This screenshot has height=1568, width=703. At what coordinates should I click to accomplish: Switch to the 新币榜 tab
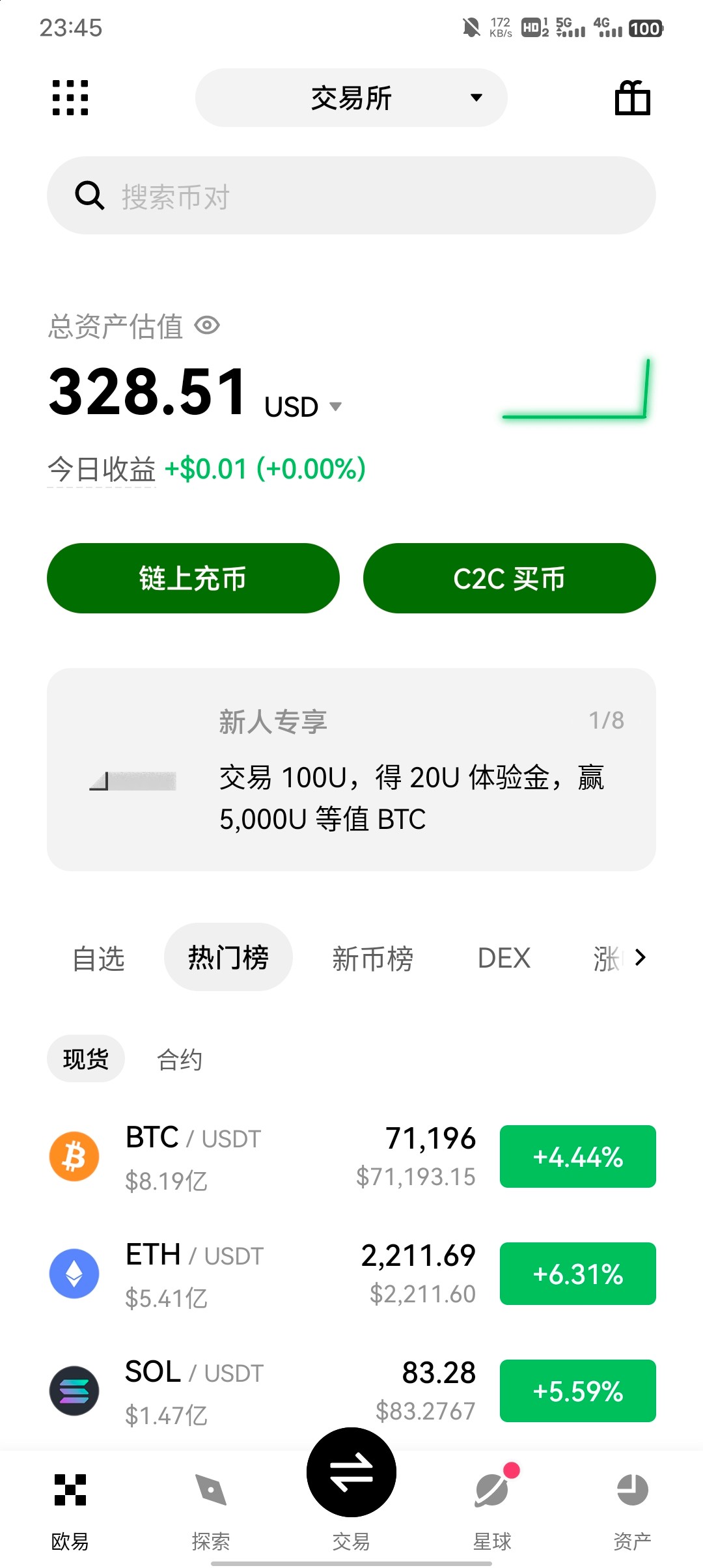click(372, 959)
